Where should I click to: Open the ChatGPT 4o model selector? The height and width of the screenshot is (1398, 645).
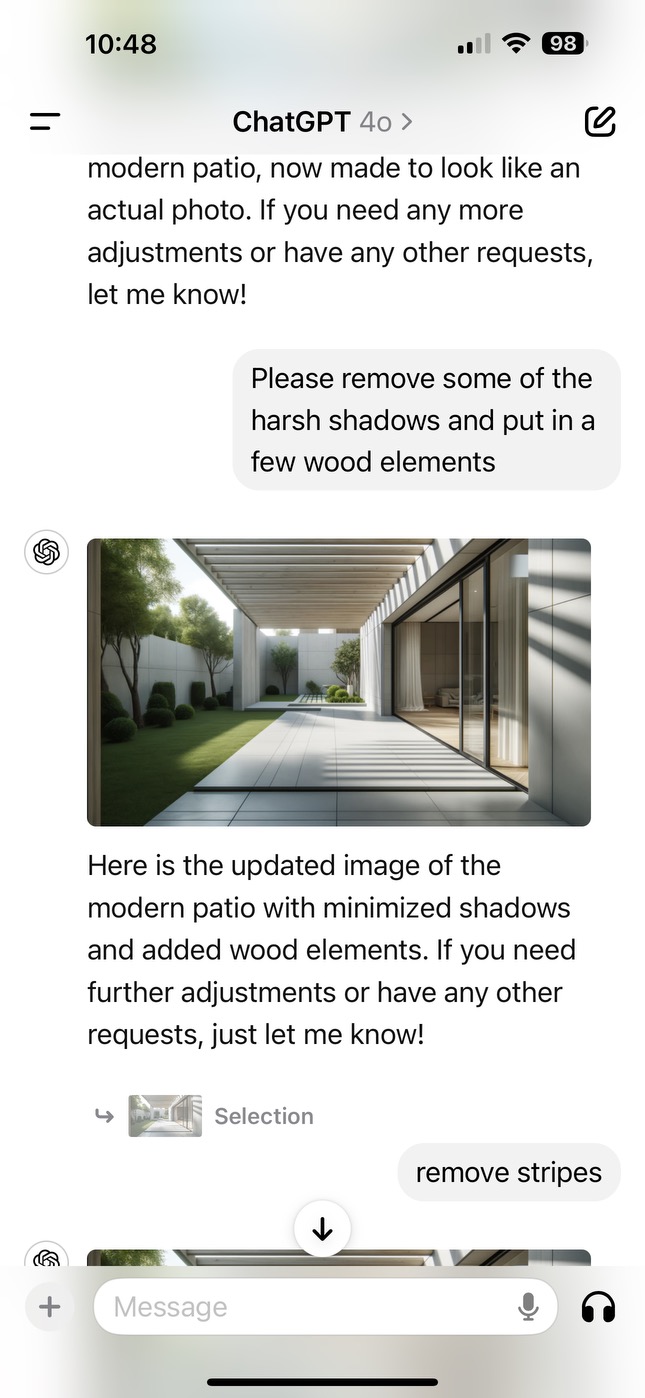click(x=322, y=122)
